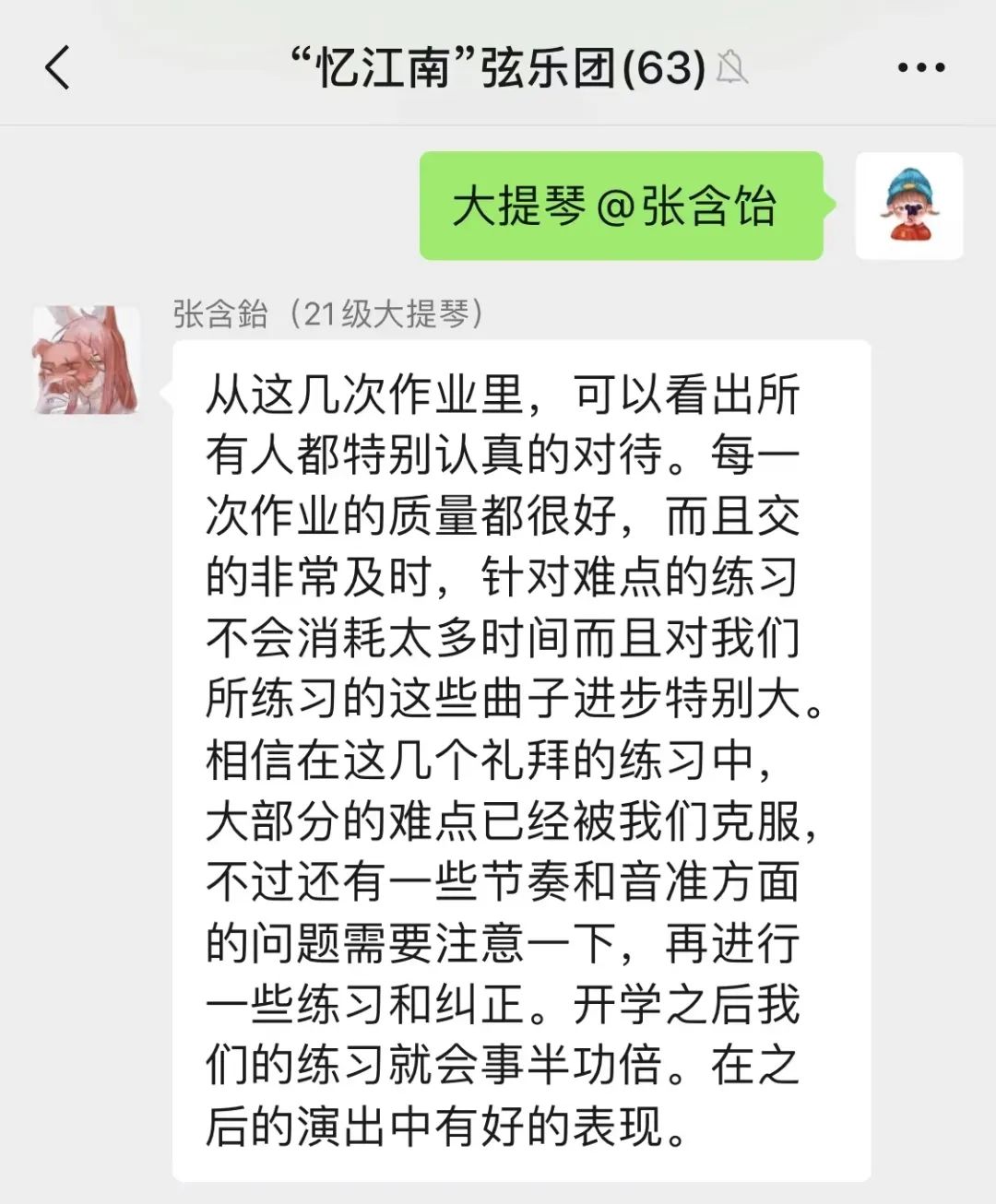This screenshot has width=996, height=1204.
Task: Tap your own avatar beside the green message
Action: (908, 206)
